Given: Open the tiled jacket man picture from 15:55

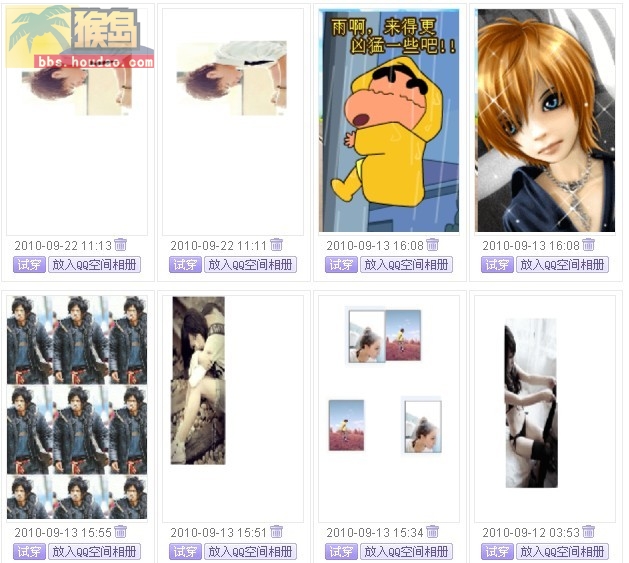Looking at the screenshot, I should [x=77, y=407].
